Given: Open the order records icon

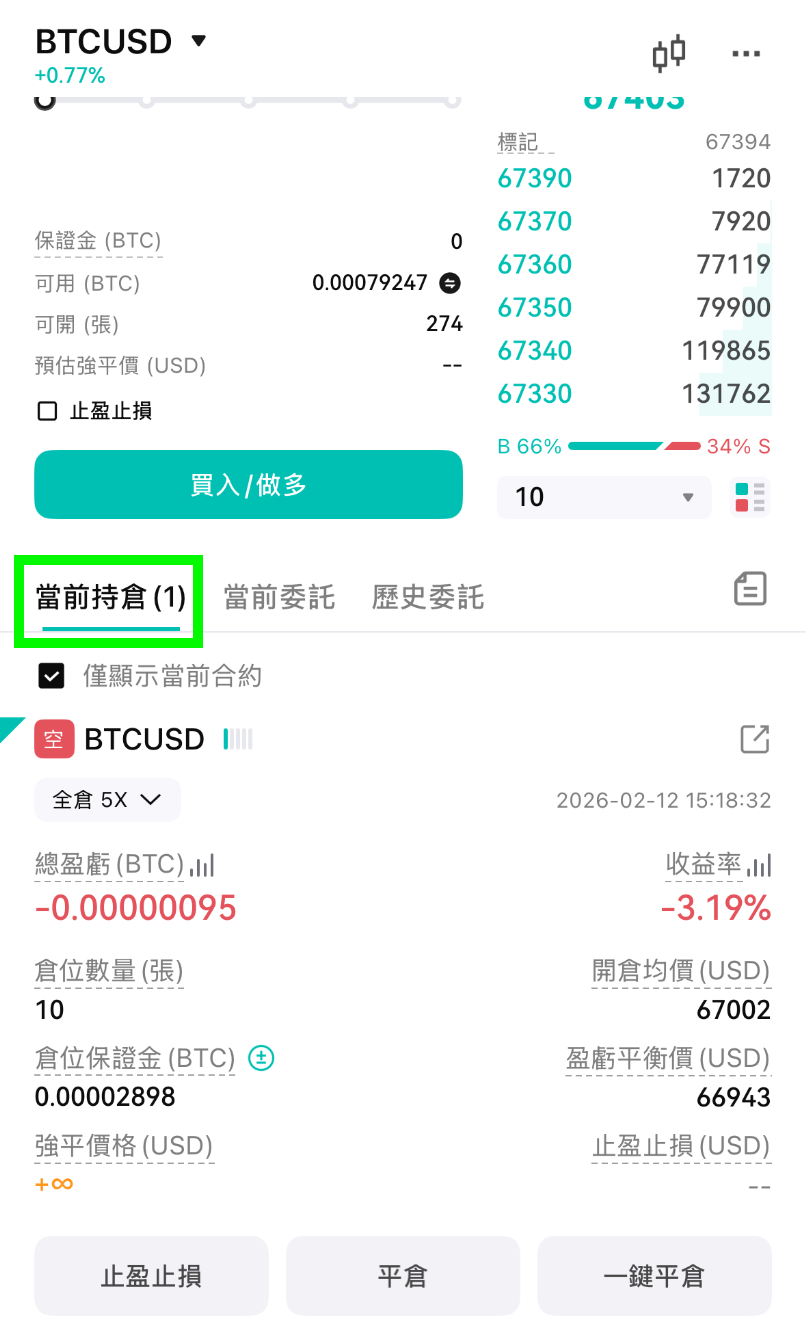Looking at the screenshot, I should [750, 589].
